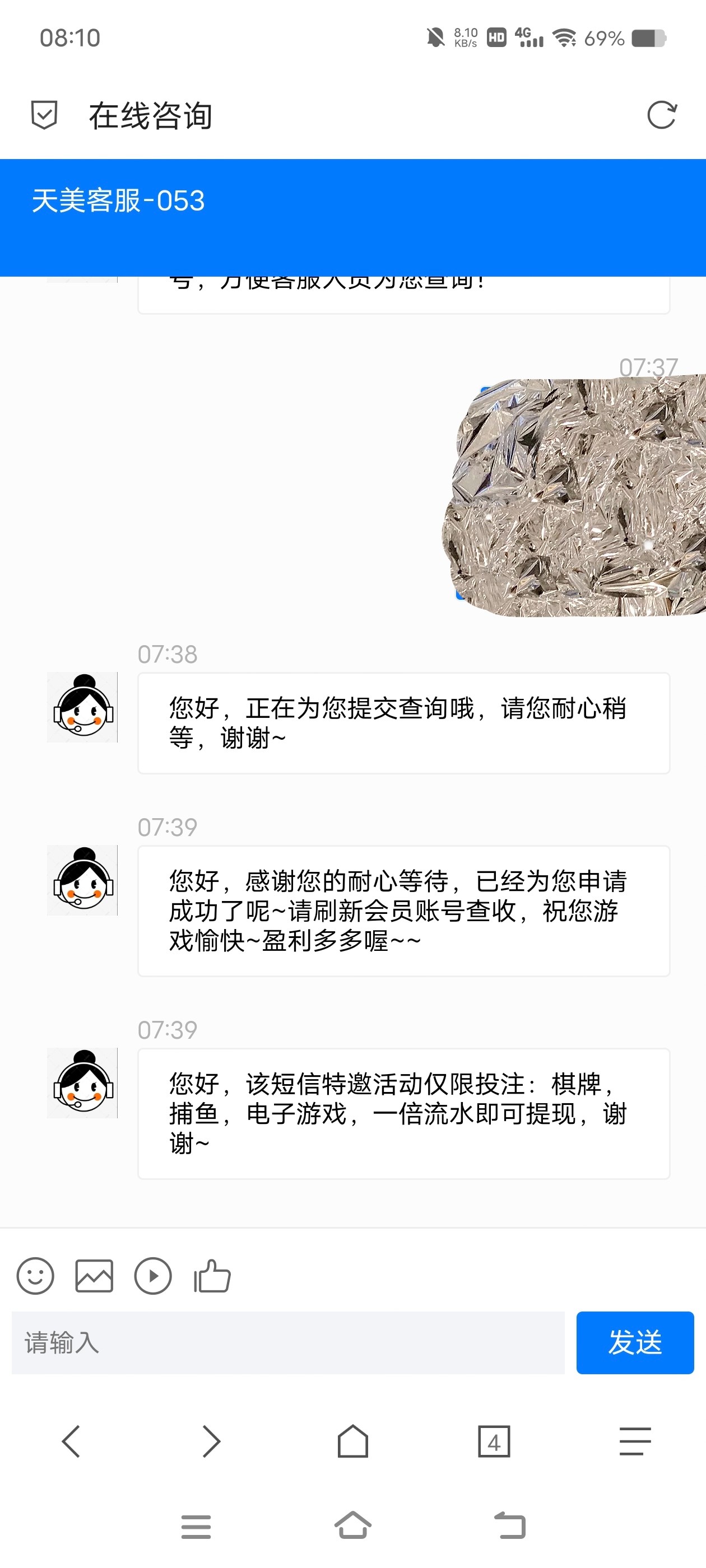The width and height of the screenshot is (706, 1568).
Task: Return to the phone's home screen
Action: click(352, 1525)
